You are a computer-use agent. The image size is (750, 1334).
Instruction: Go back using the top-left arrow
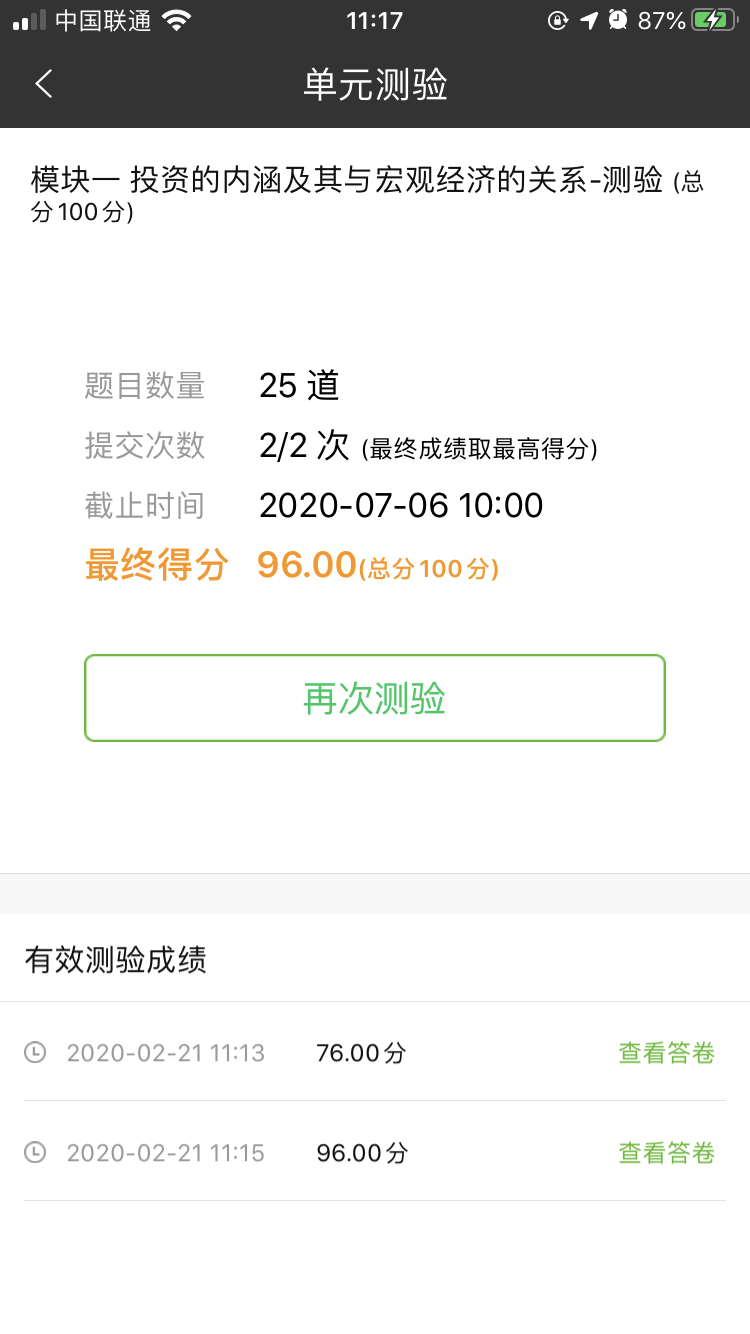(x=44, y=84)
